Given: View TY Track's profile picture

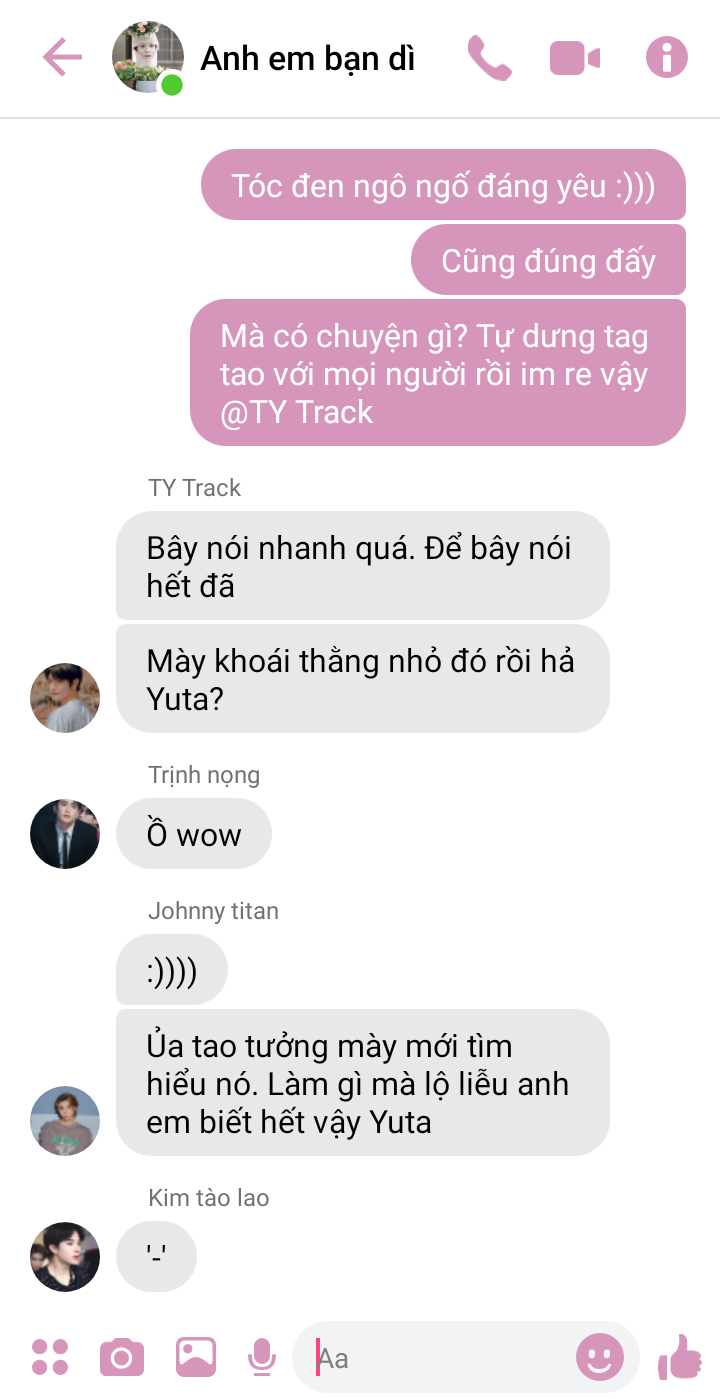Looking at the screenshot, I should point(65,698).
